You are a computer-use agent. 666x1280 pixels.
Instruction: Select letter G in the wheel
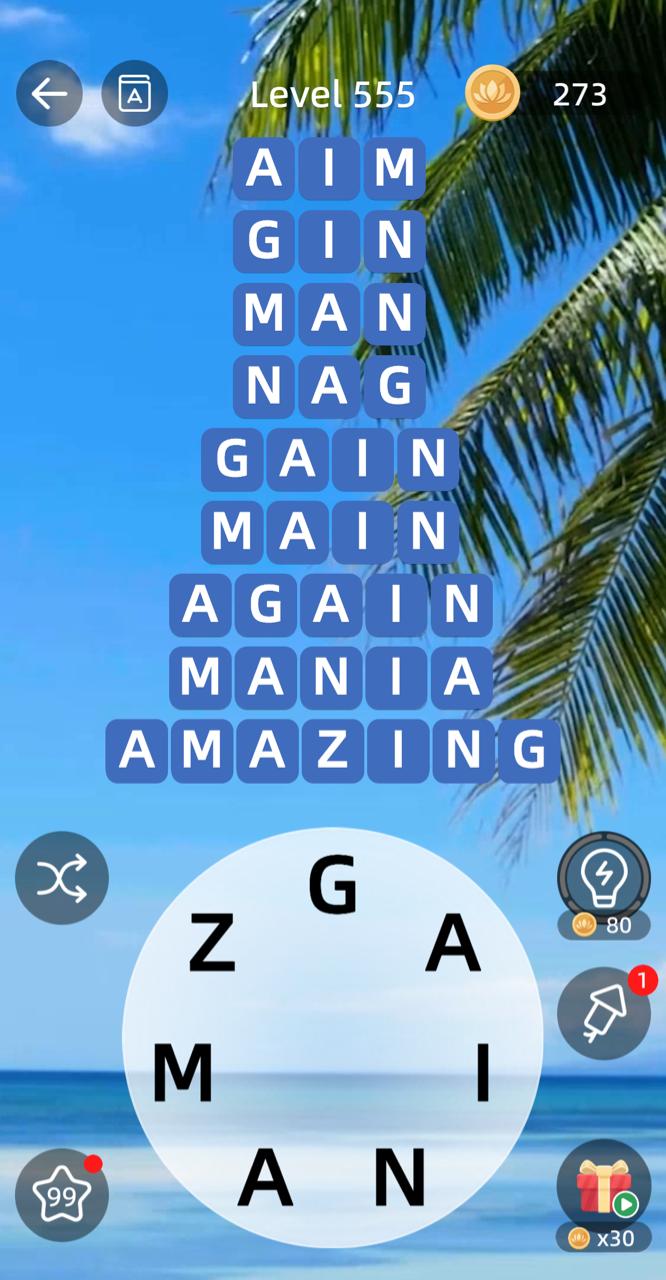click(333, 885)
